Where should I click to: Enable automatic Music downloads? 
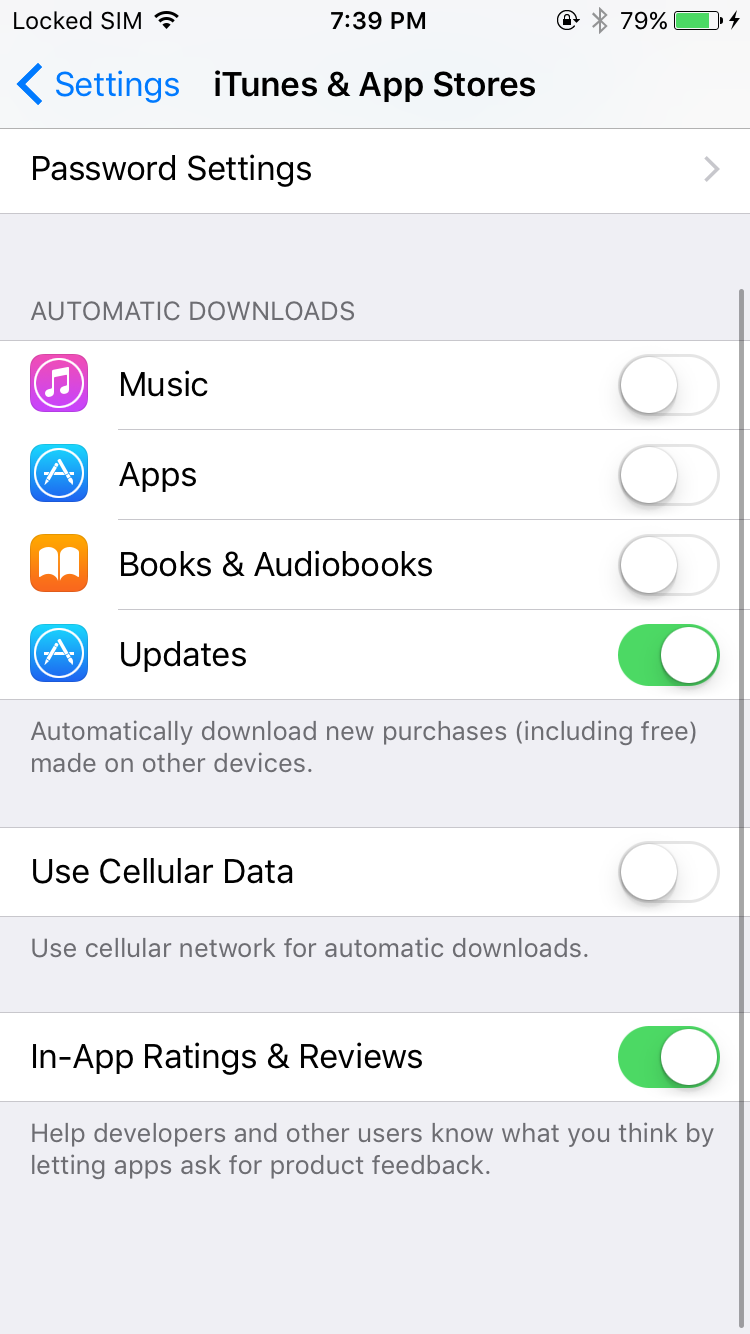click(669, 385)
